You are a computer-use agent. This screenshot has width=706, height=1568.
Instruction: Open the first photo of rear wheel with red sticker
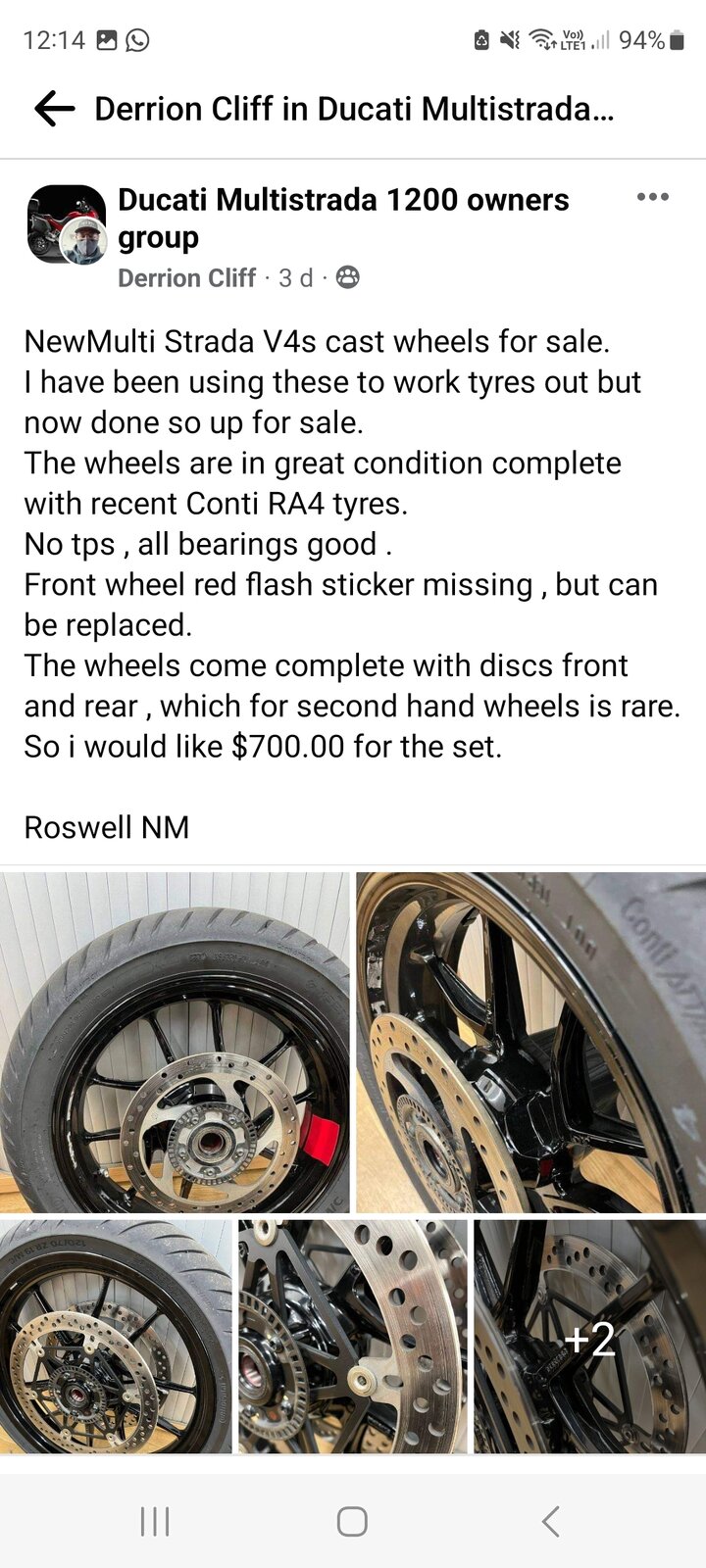coord(175,1042)
